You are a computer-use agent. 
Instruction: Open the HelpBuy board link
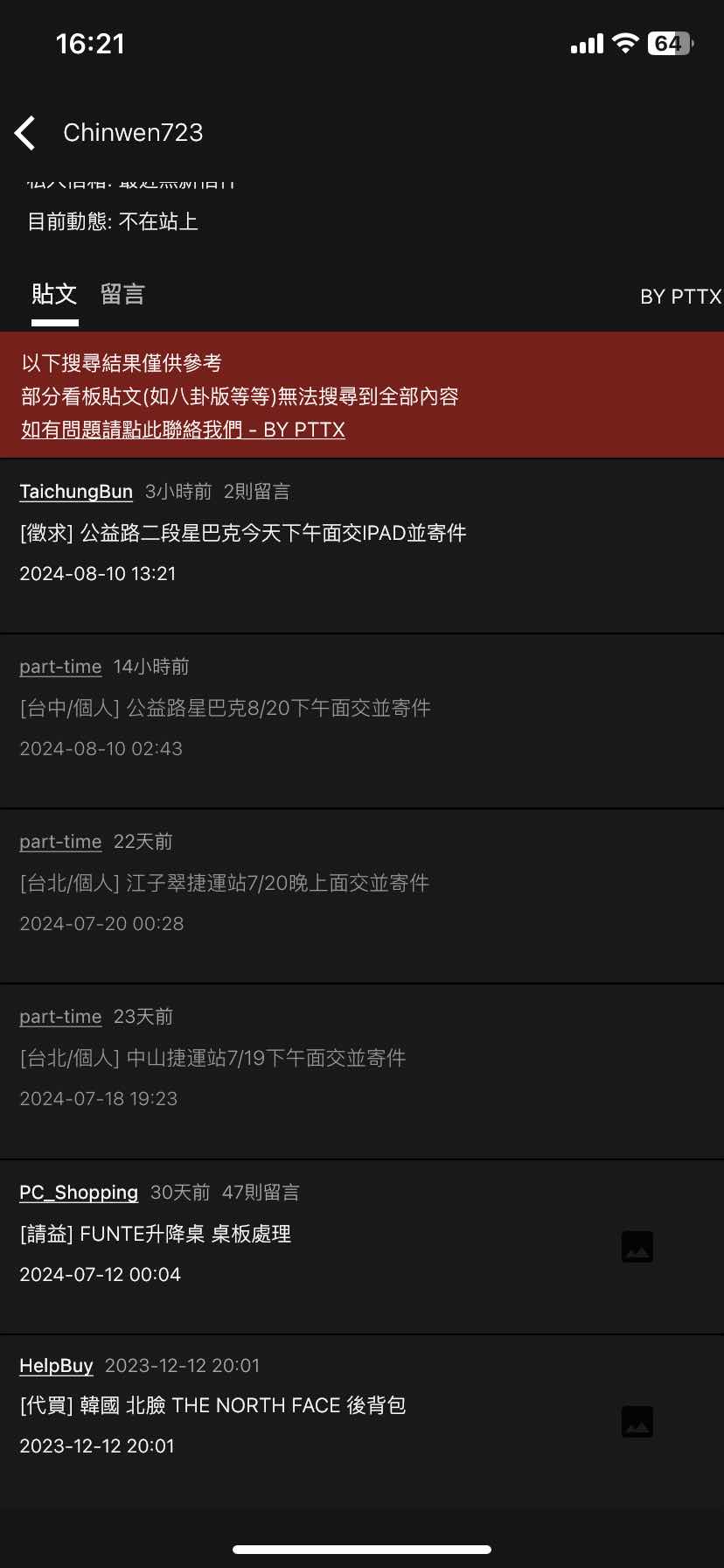[56, 1365]
